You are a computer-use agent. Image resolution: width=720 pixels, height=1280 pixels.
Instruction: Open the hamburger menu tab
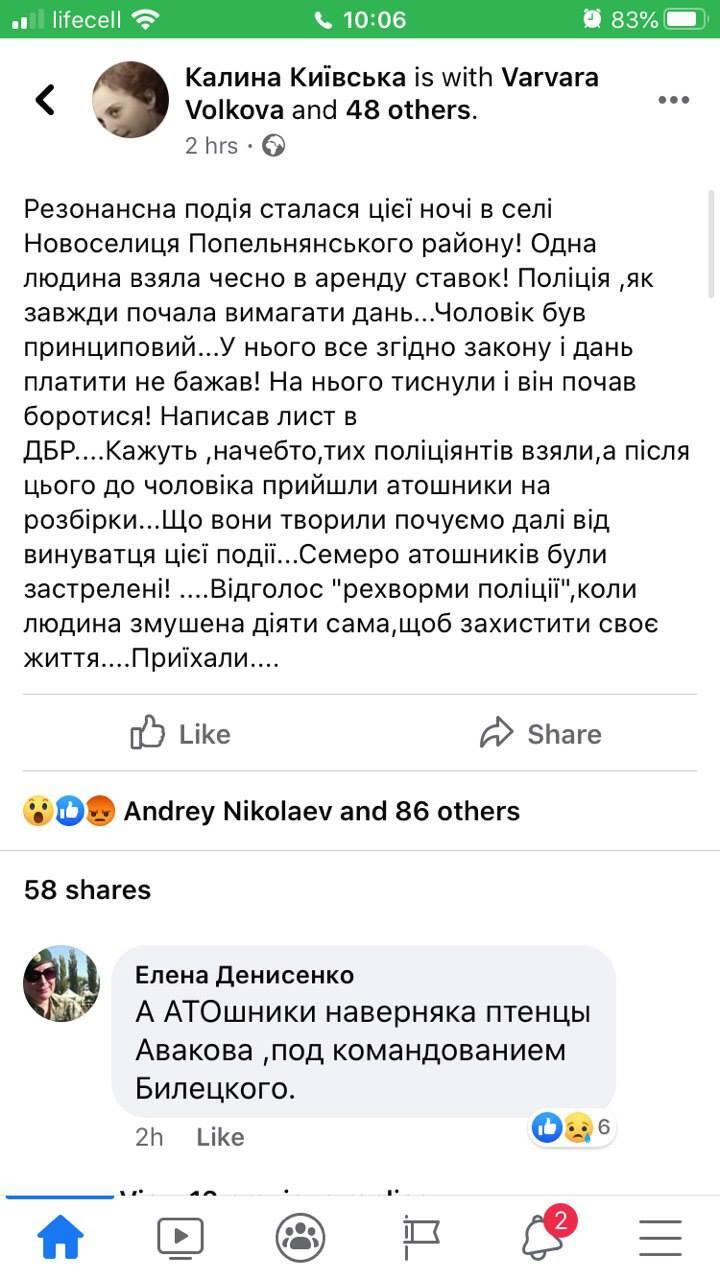coord(660,1239)
